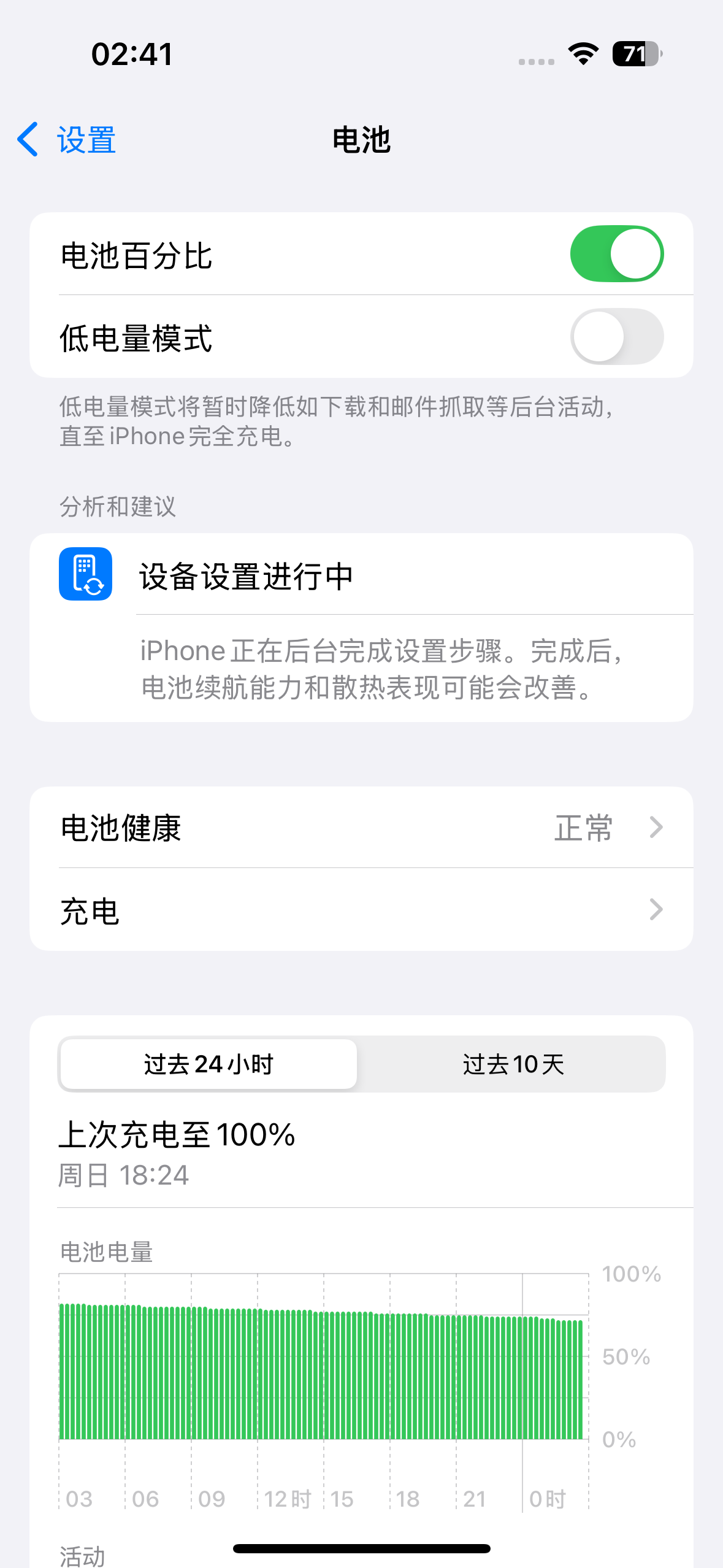Switch to 过去10天 view

click(513, 1064)
